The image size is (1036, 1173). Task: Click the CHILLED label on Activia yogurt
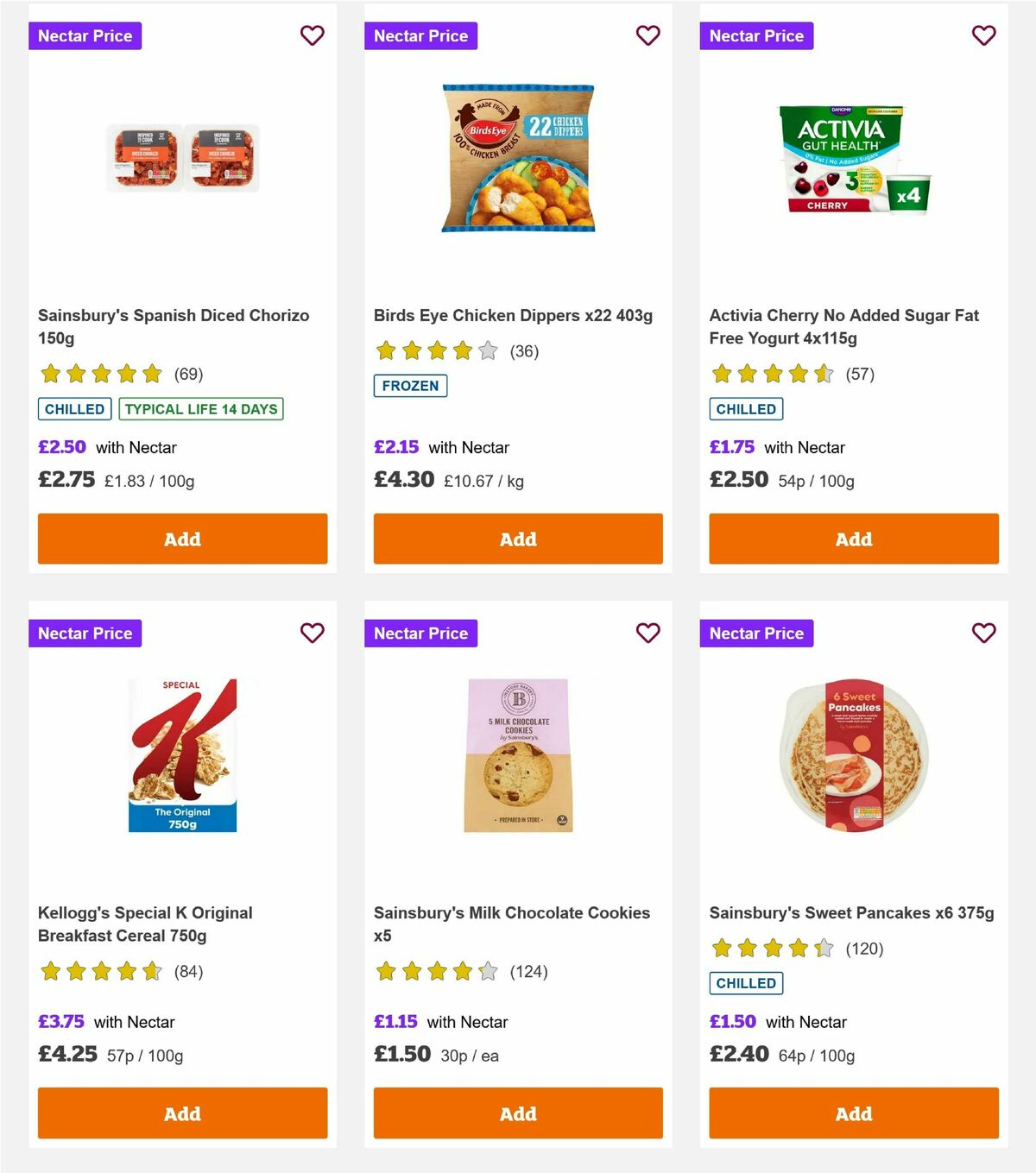coord(746,408)
